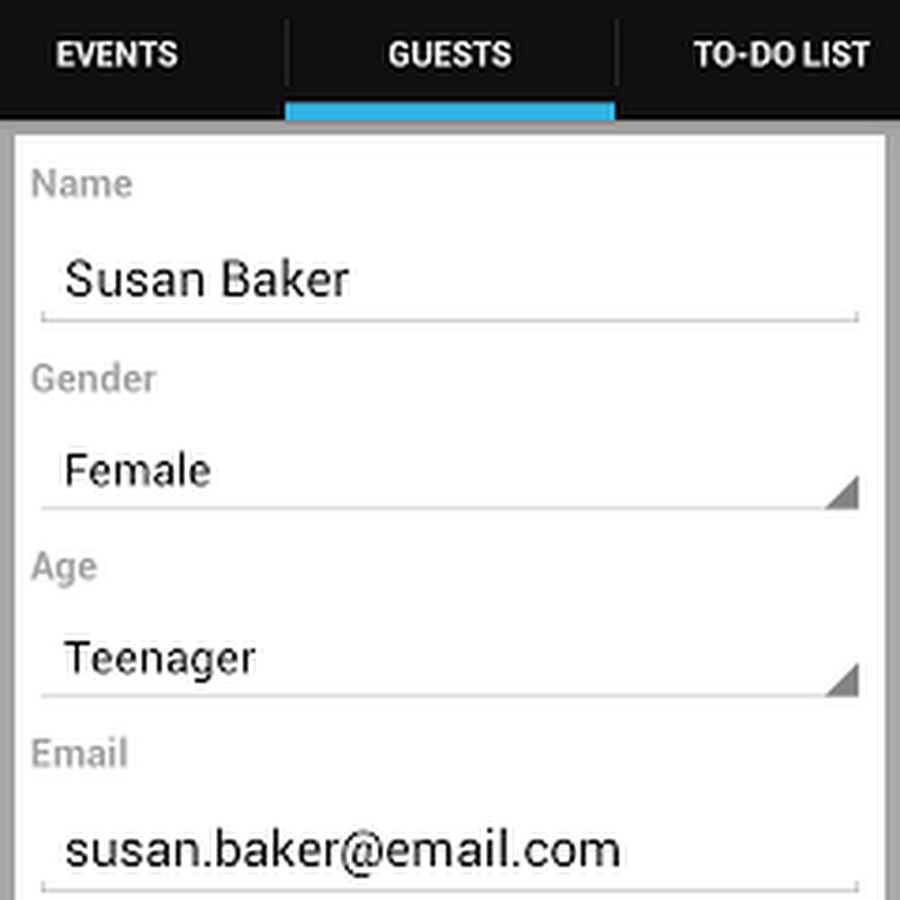Open the Age dropdown showing Teenager
Screen dimensions: 900x900
(450, 660)
